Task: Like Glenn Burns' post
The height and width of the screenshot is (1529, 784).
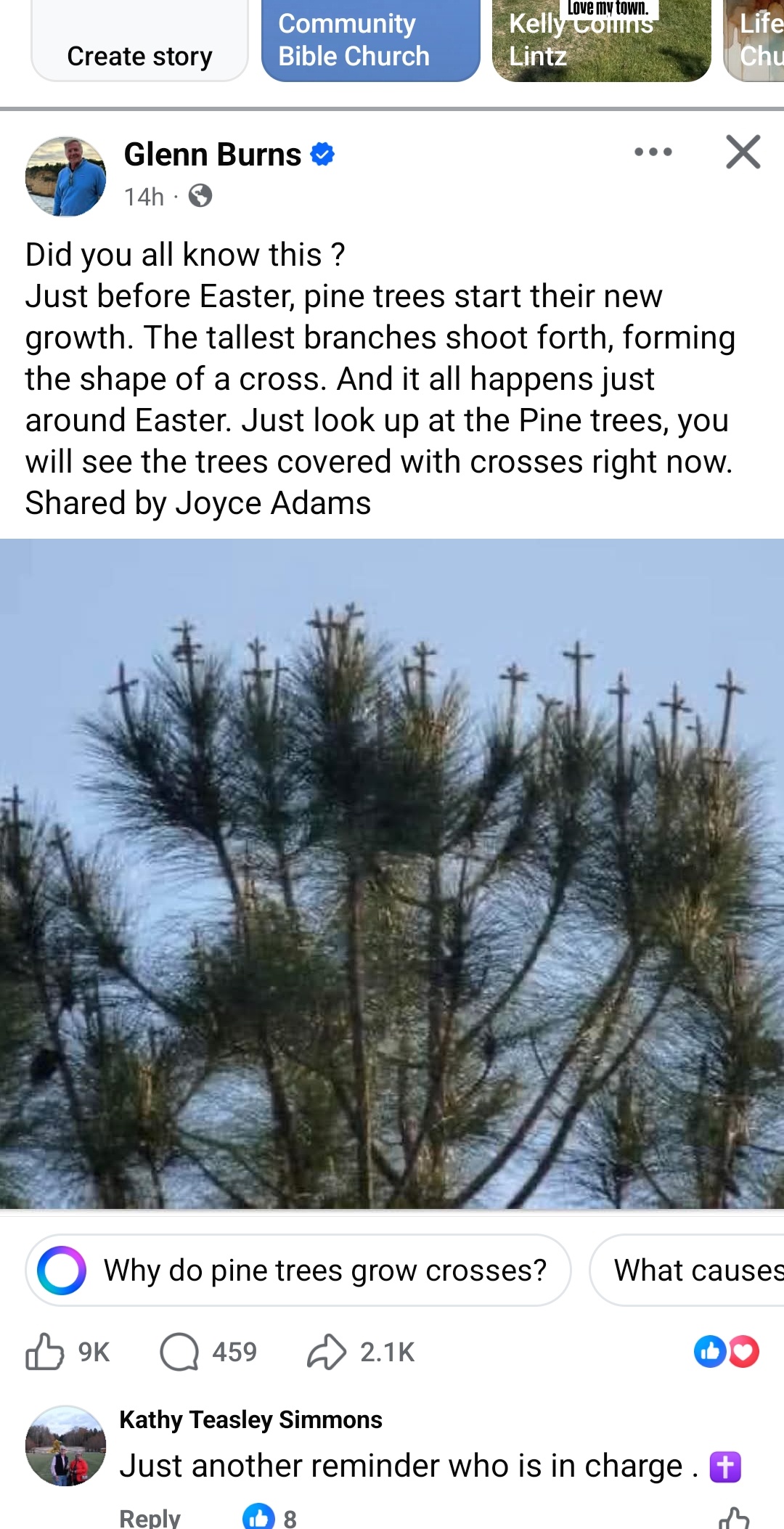Action: [x=67, y=1352]
